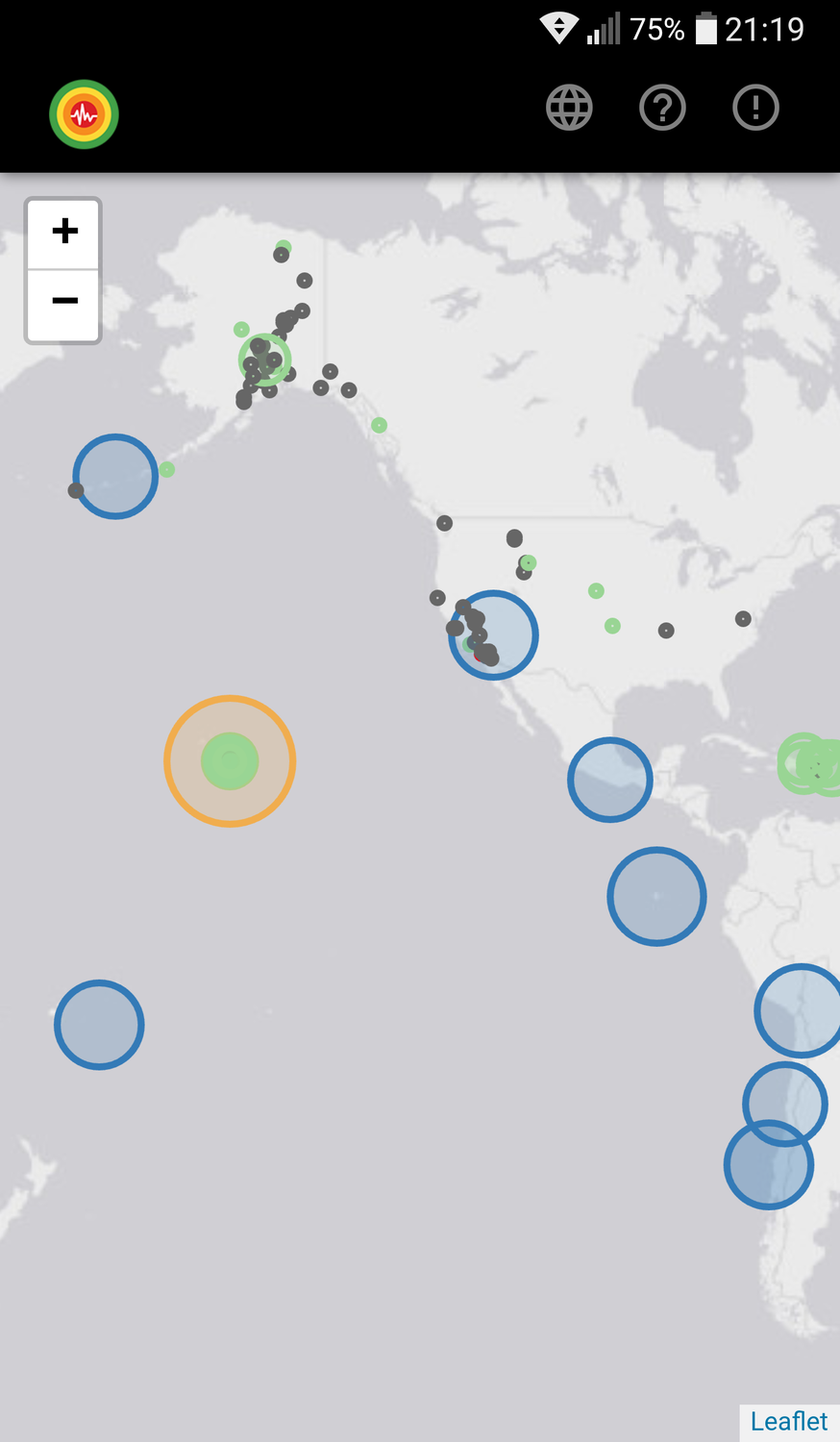Viewport: 840px width, 1442px height.
Task: Zoom in on the map
Action: pyautogui.click(x=64, y=232)
